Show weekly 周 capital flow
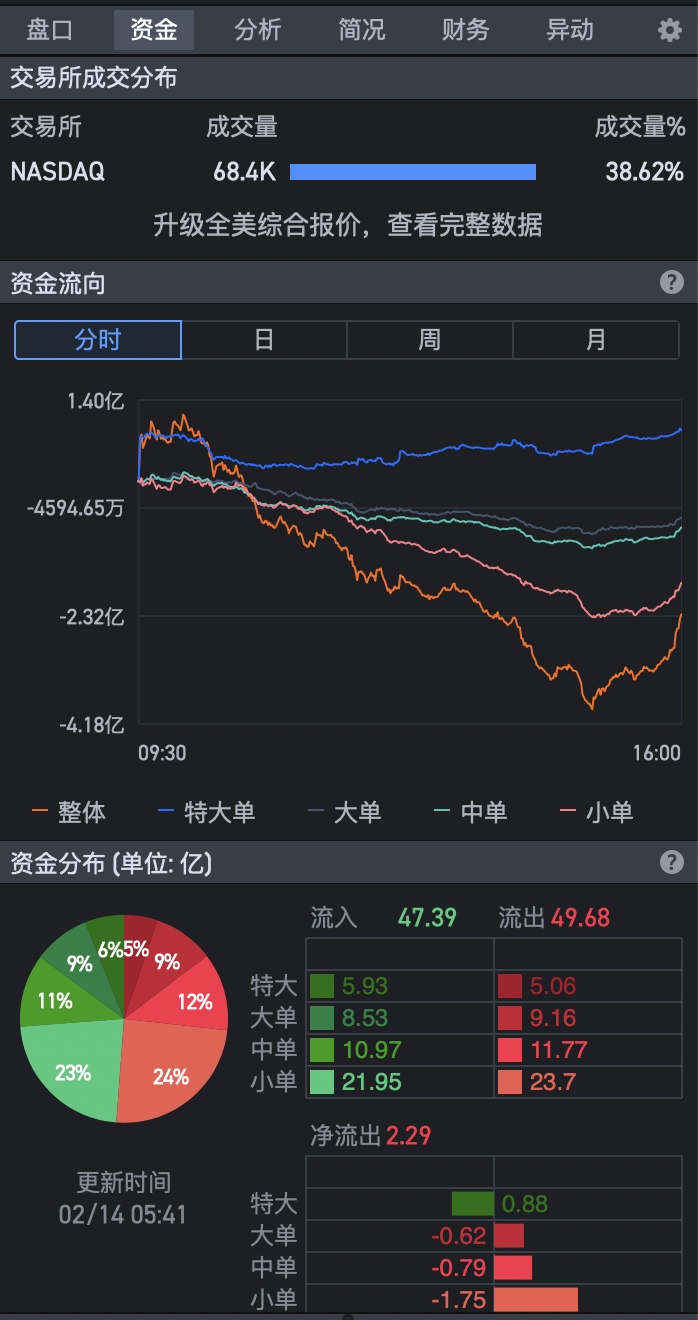The height and width of the screenshot is (1320, 698). (x=429, y=340)
